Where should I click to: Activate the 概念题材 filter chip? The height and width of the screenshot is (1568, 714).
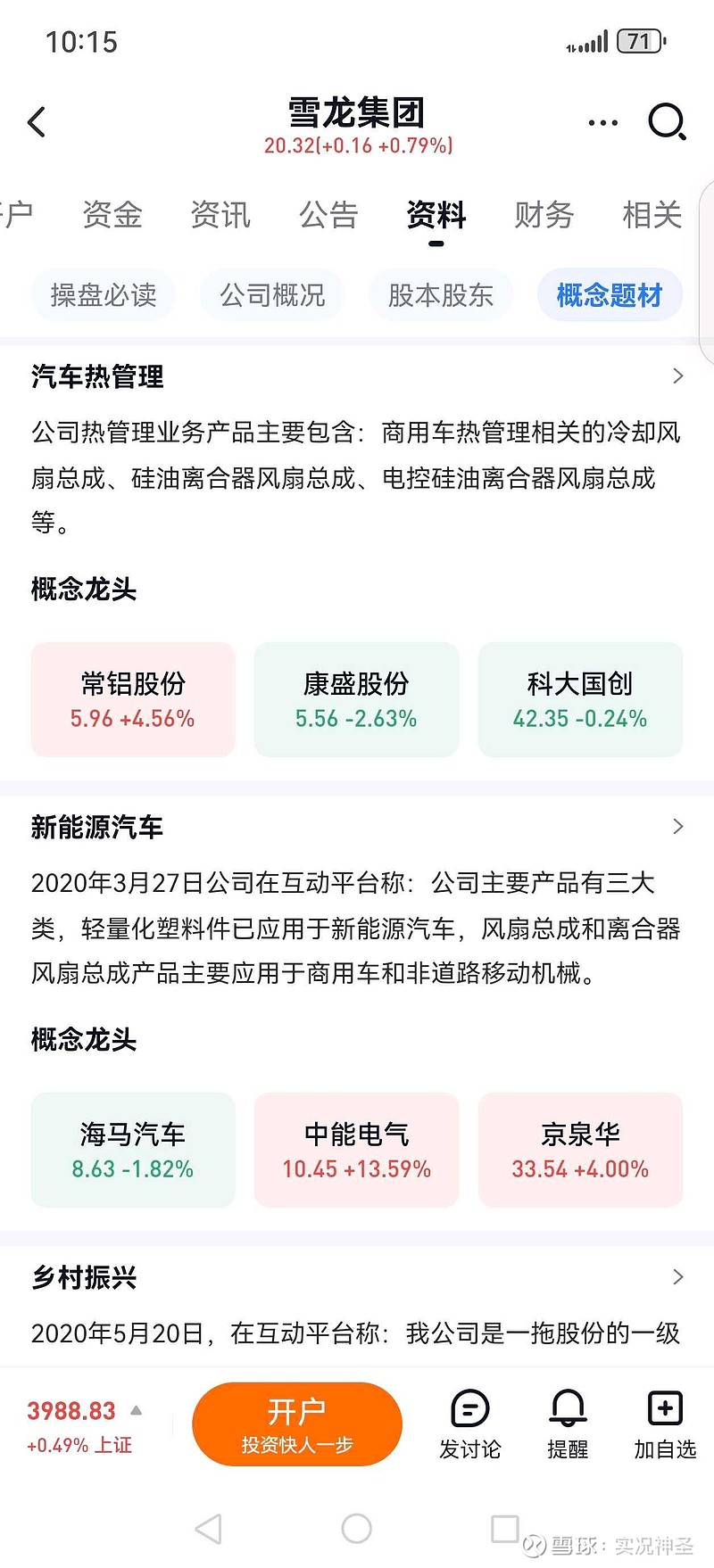tap(610, 295)
